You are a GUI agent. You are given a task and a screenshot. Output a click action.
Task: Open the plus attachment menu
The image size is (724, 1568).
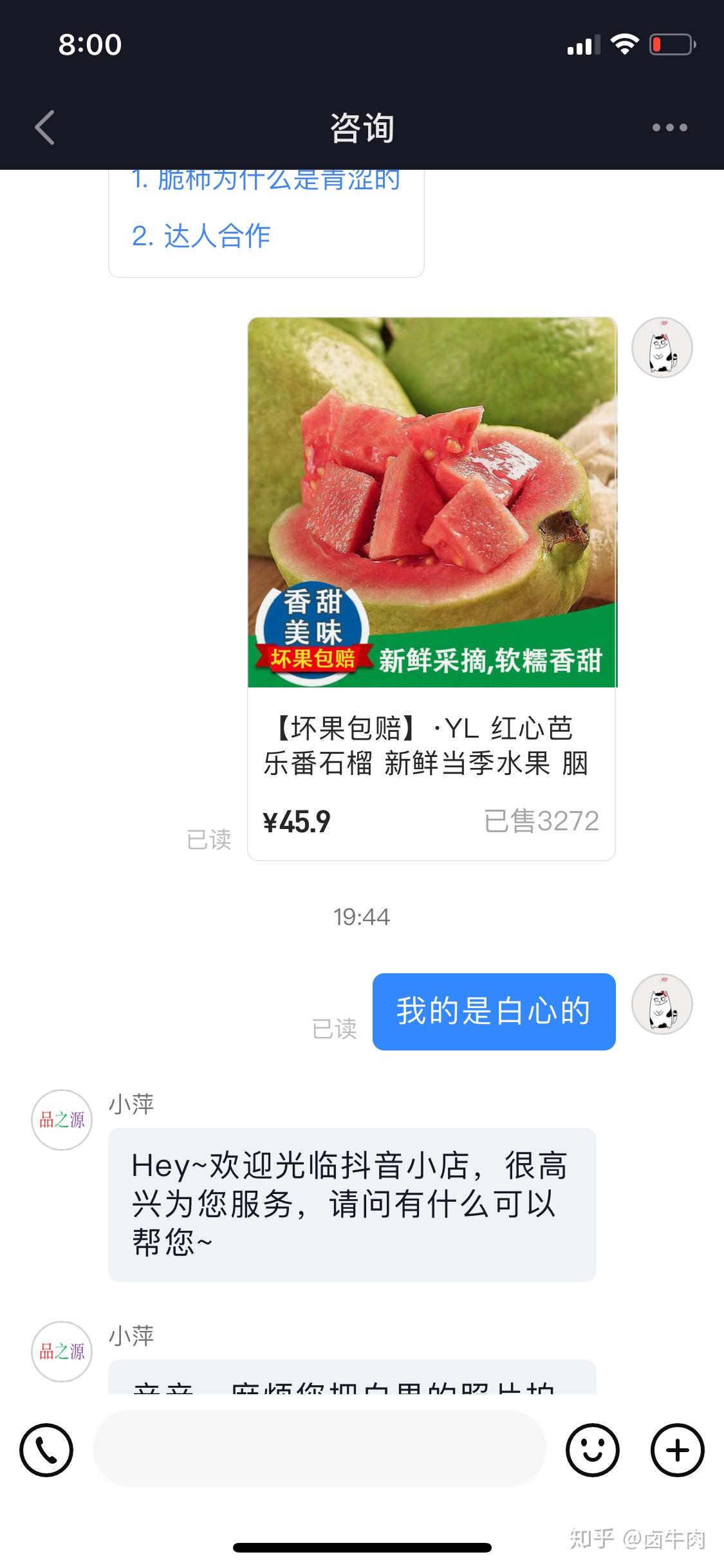pyautogui.click(x=677, y=1450)
